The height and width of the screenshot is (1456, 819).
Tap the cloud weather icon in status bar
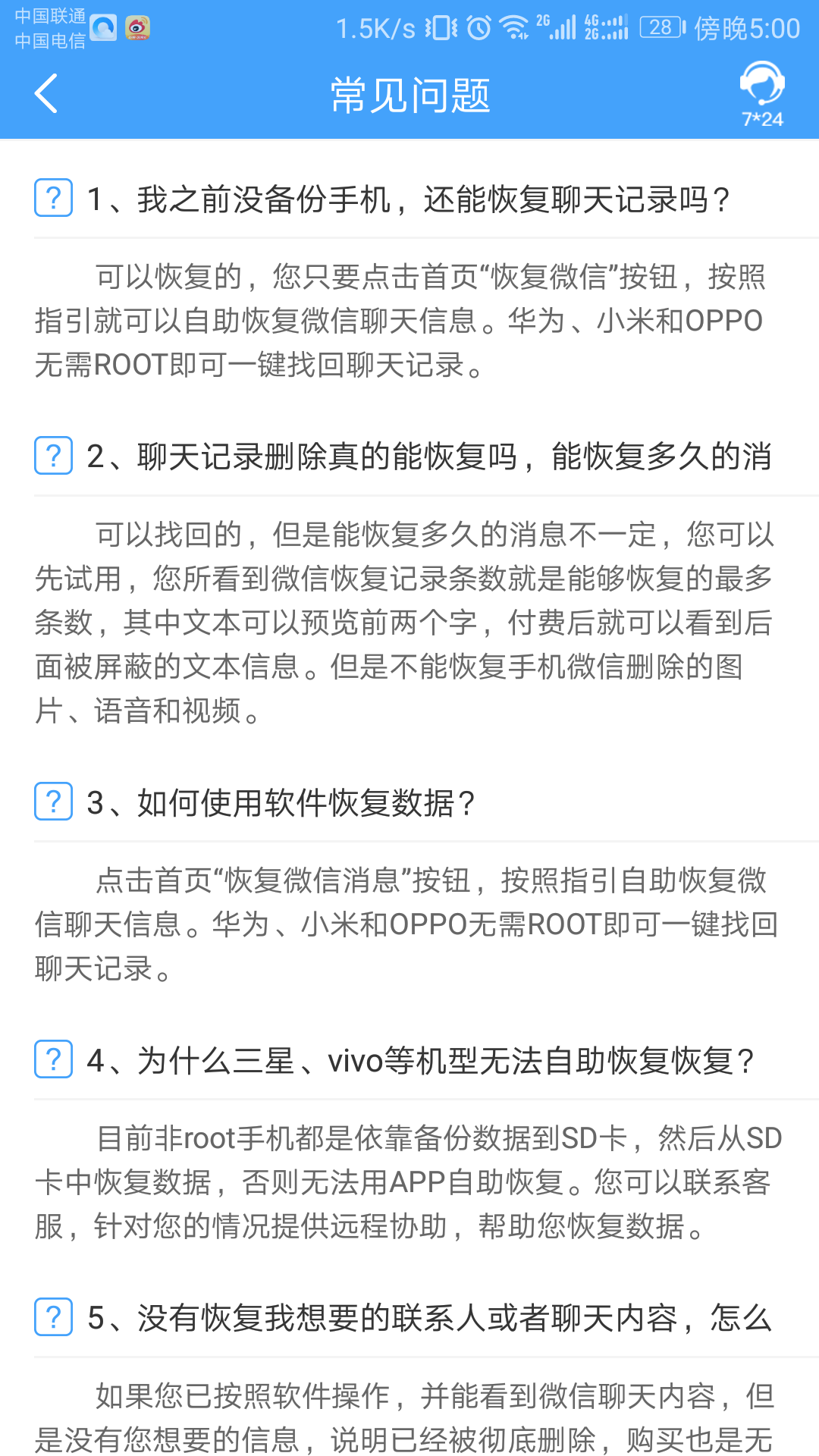pyautogui.click(x=104, y=25)
